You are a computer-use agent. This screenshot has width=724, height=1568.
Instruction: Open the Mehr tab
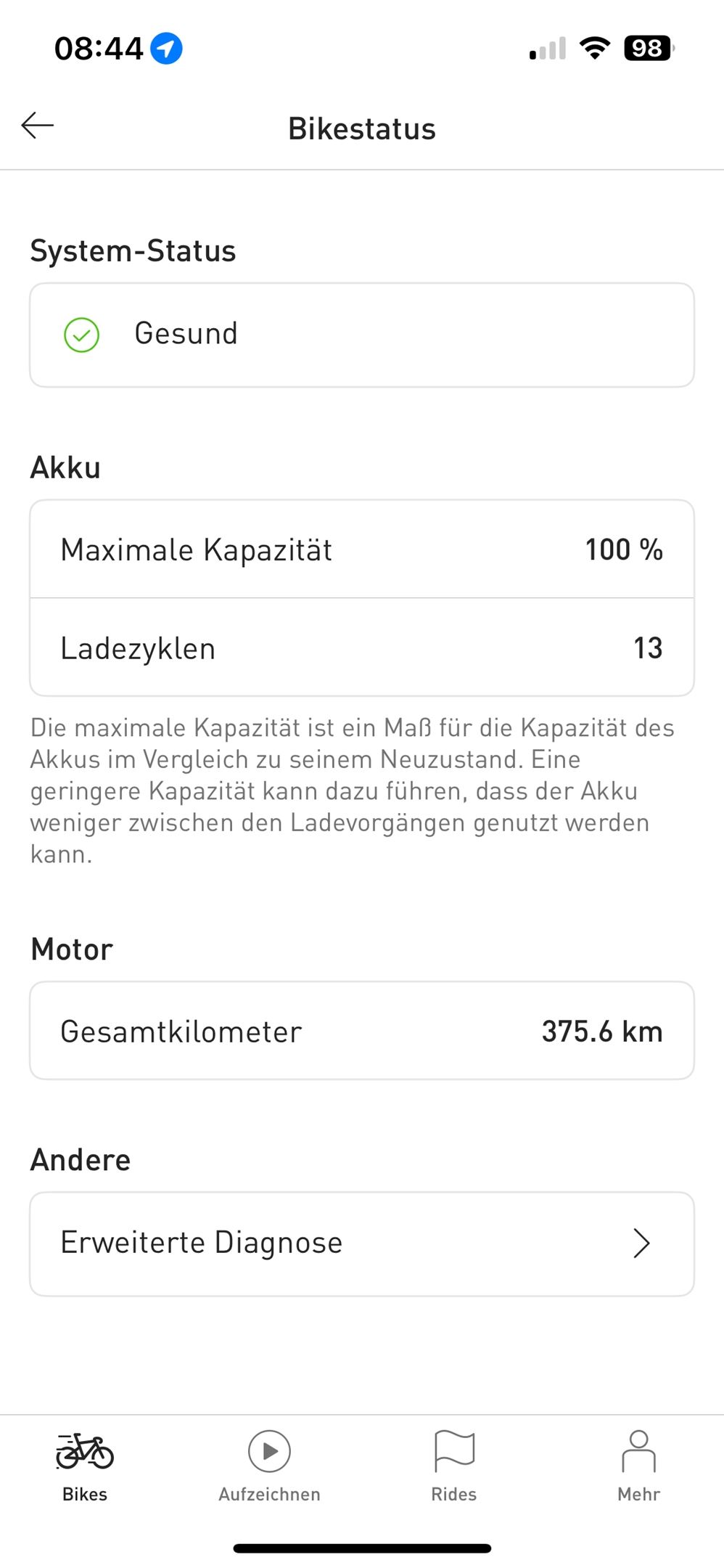point(638,1466)
